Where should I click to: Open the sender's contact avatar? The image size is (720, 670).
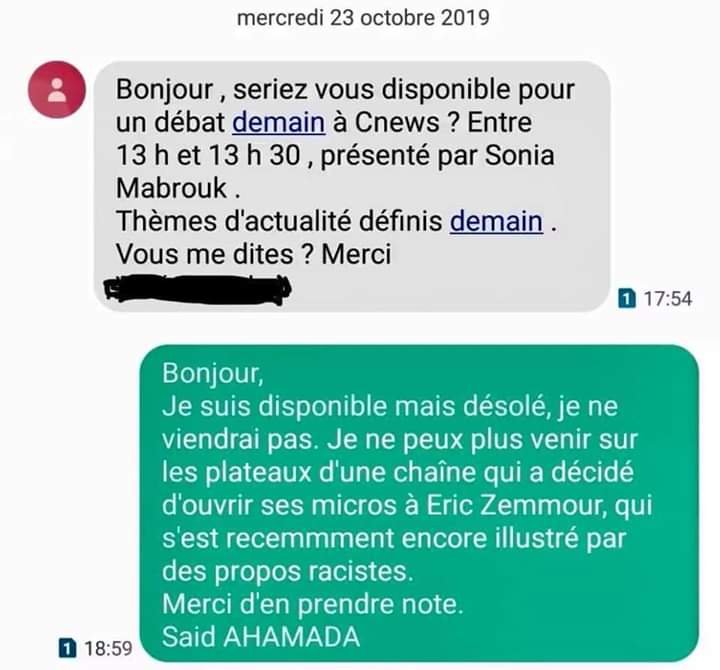pyautogui.click(x=56, y=89)
